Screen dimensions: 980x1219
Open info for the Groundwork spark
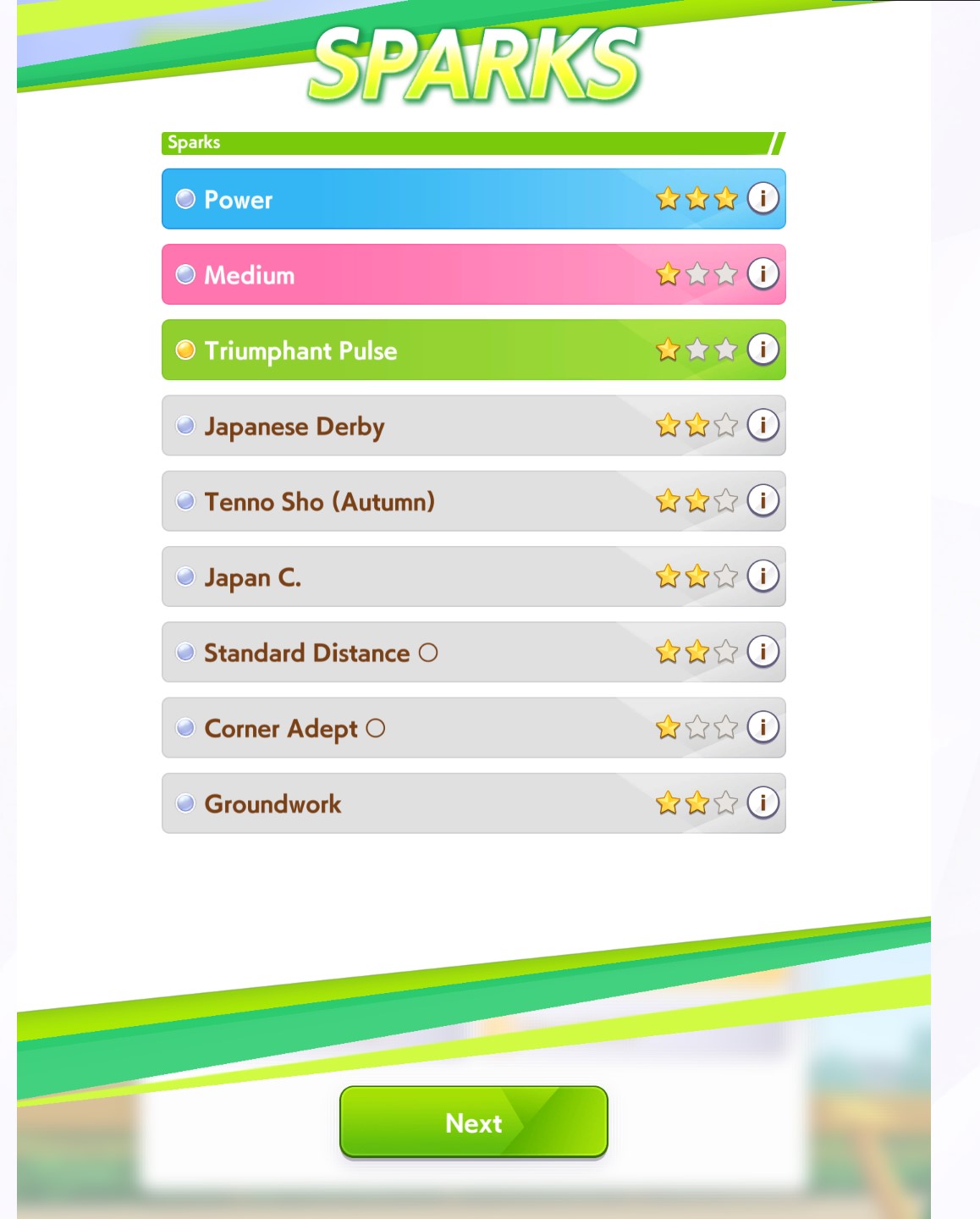coord(763,803)
